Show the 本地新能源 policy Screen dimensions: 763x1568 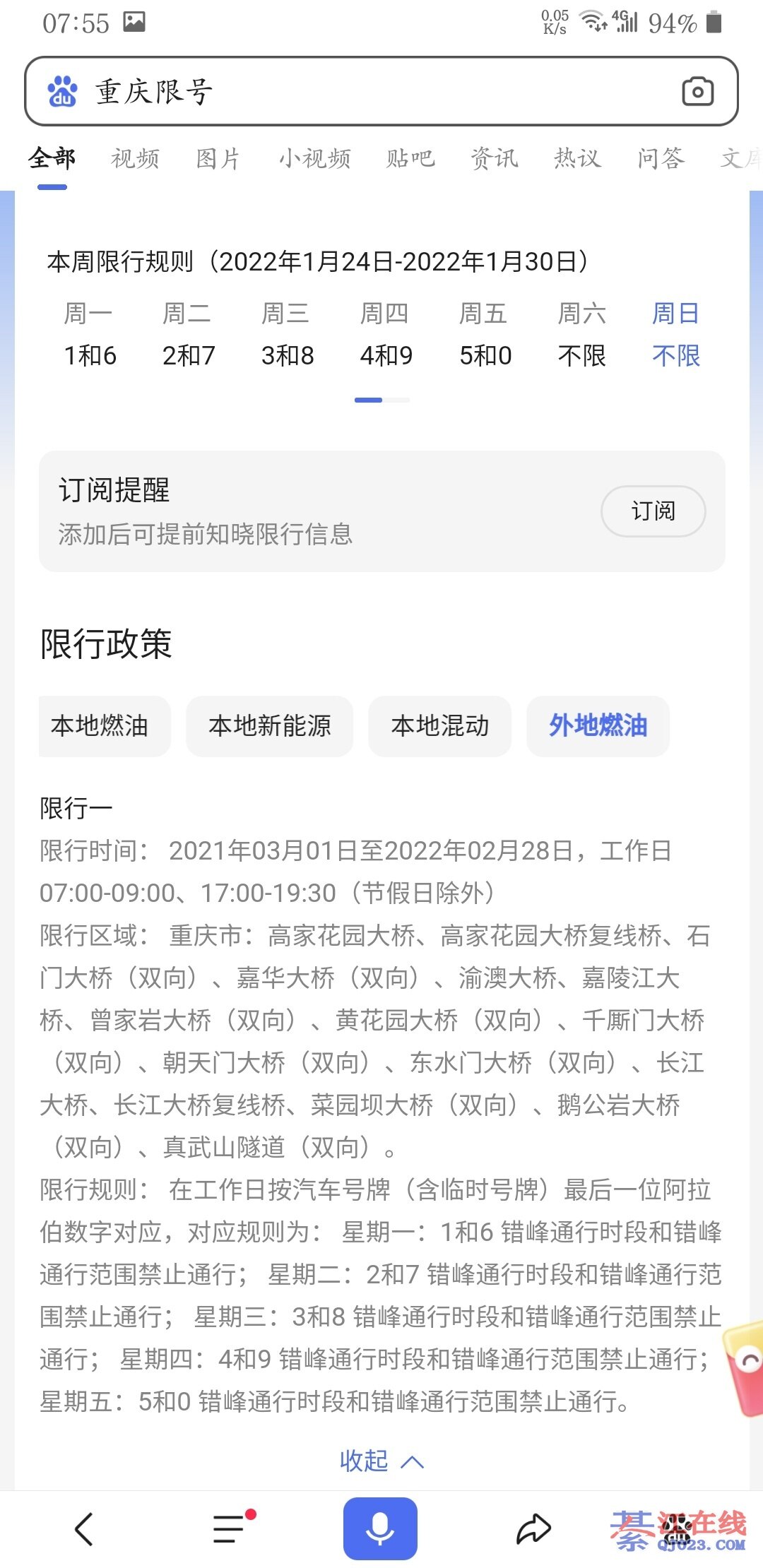point(269,726)
